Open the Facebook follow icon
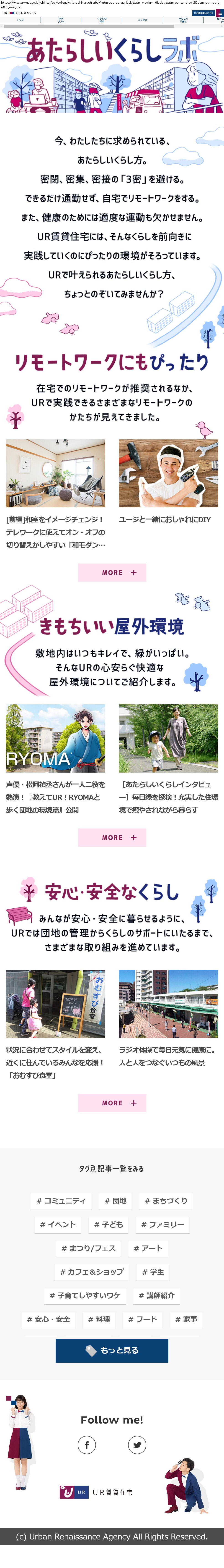The width and height of the screenshot is (224, 1568). (87, 1445)
